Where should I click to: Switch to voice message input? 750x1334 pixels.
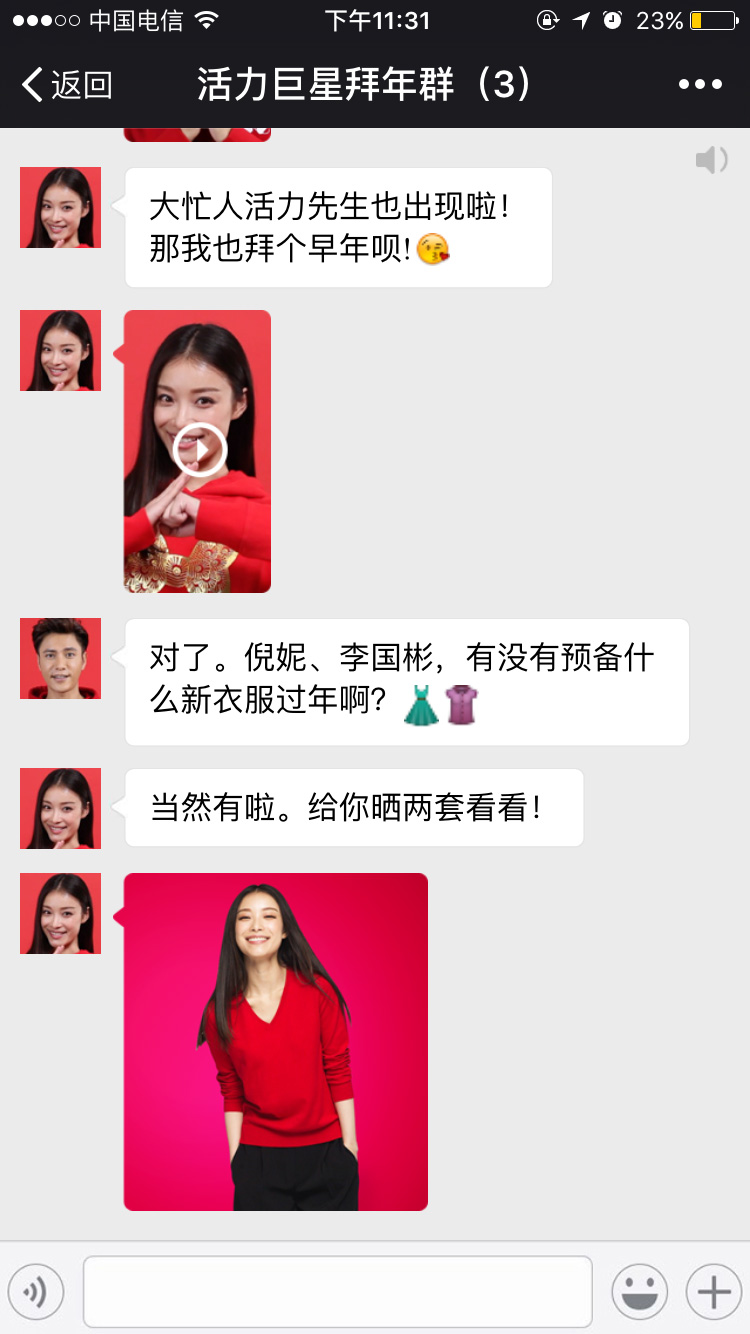point(36,1292)
